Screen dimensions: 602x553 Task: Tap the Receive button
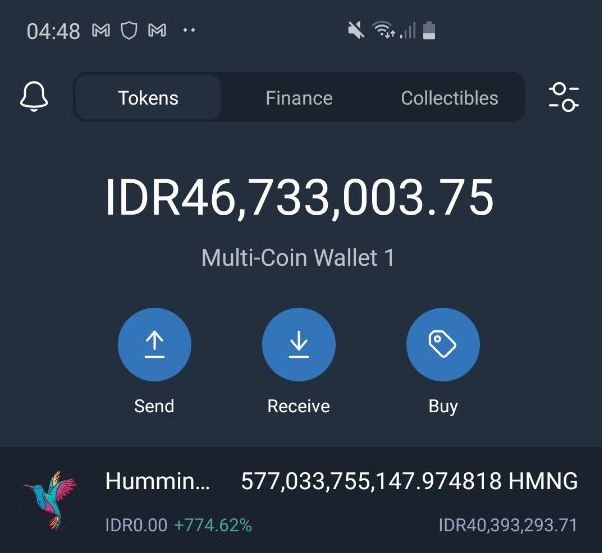tap(298, 345)
